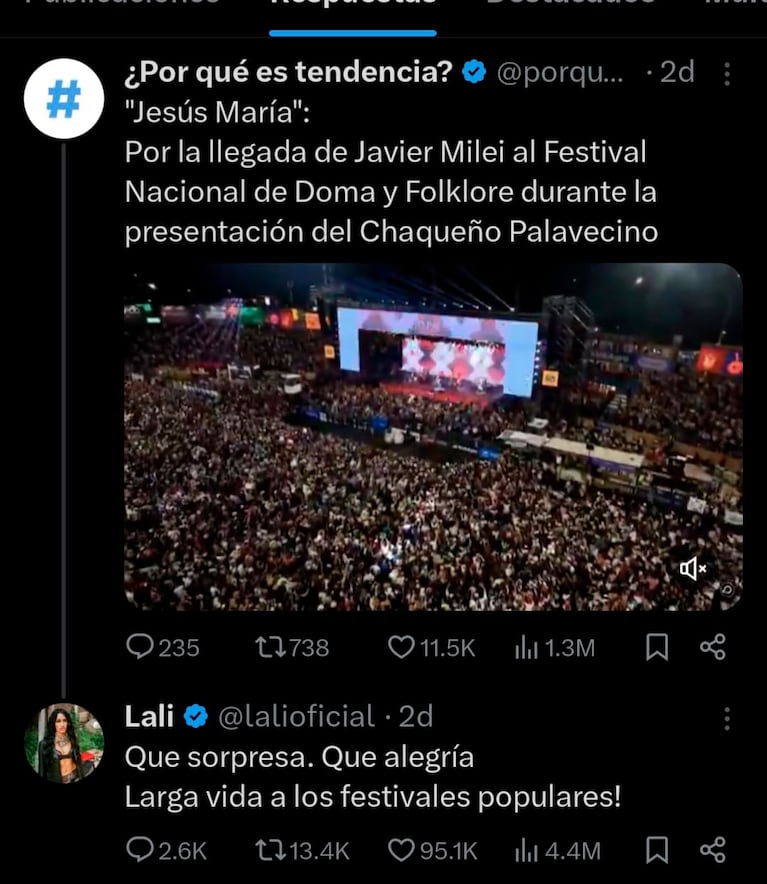767x884 pixels.
Task: Bookmark Lali's reply
Action: pos(657,852)
